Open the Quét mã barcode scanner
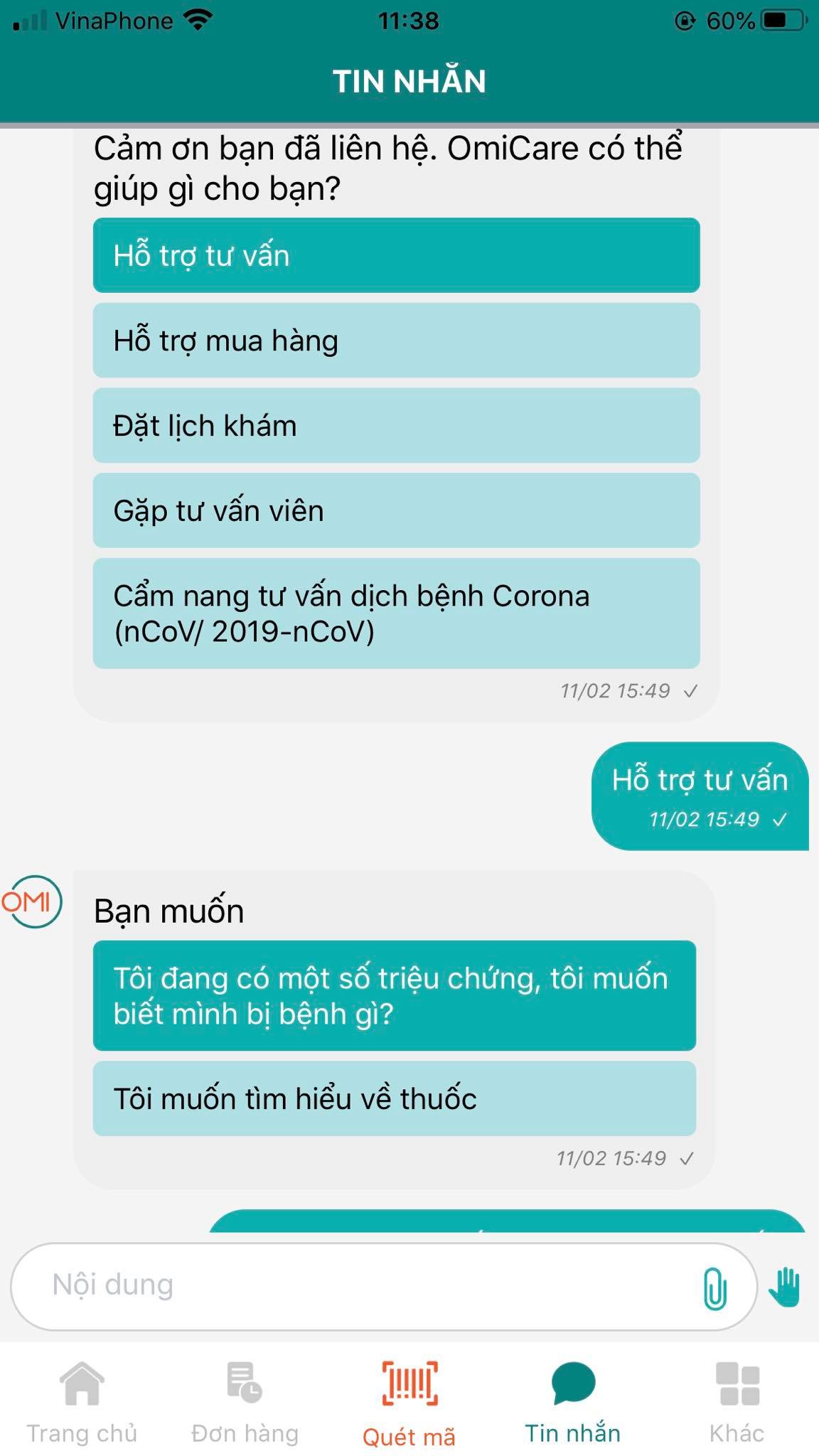The image size is (819, 1456). [x=409, y=1403]
